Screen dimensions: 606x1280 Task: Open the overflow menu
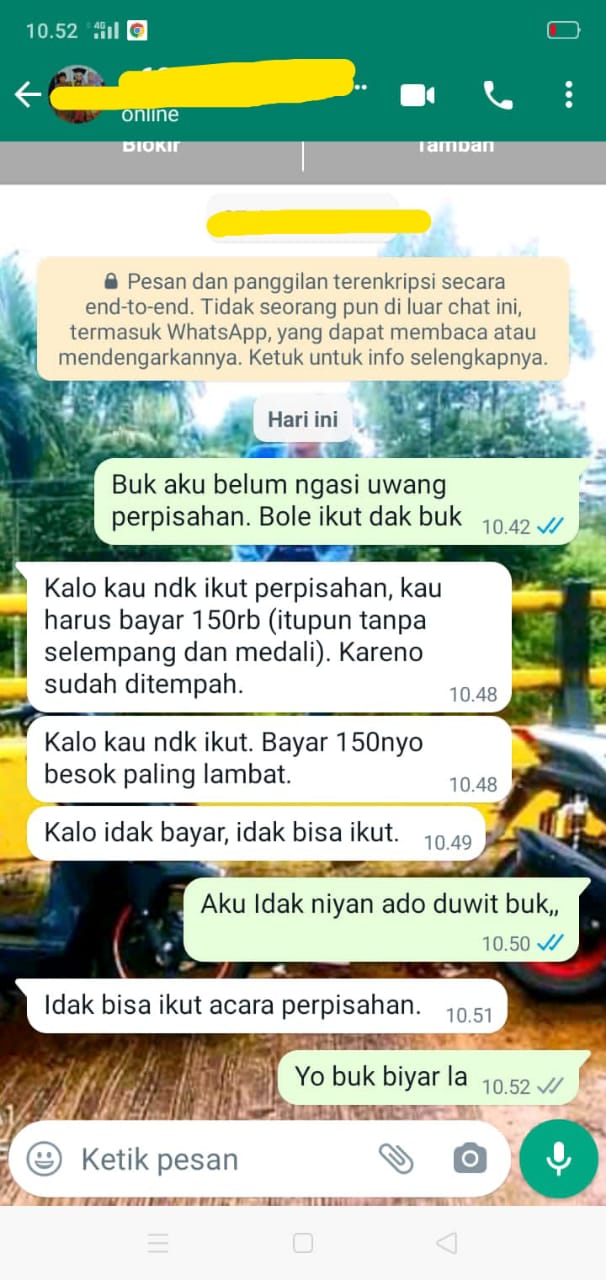point(568,95)
